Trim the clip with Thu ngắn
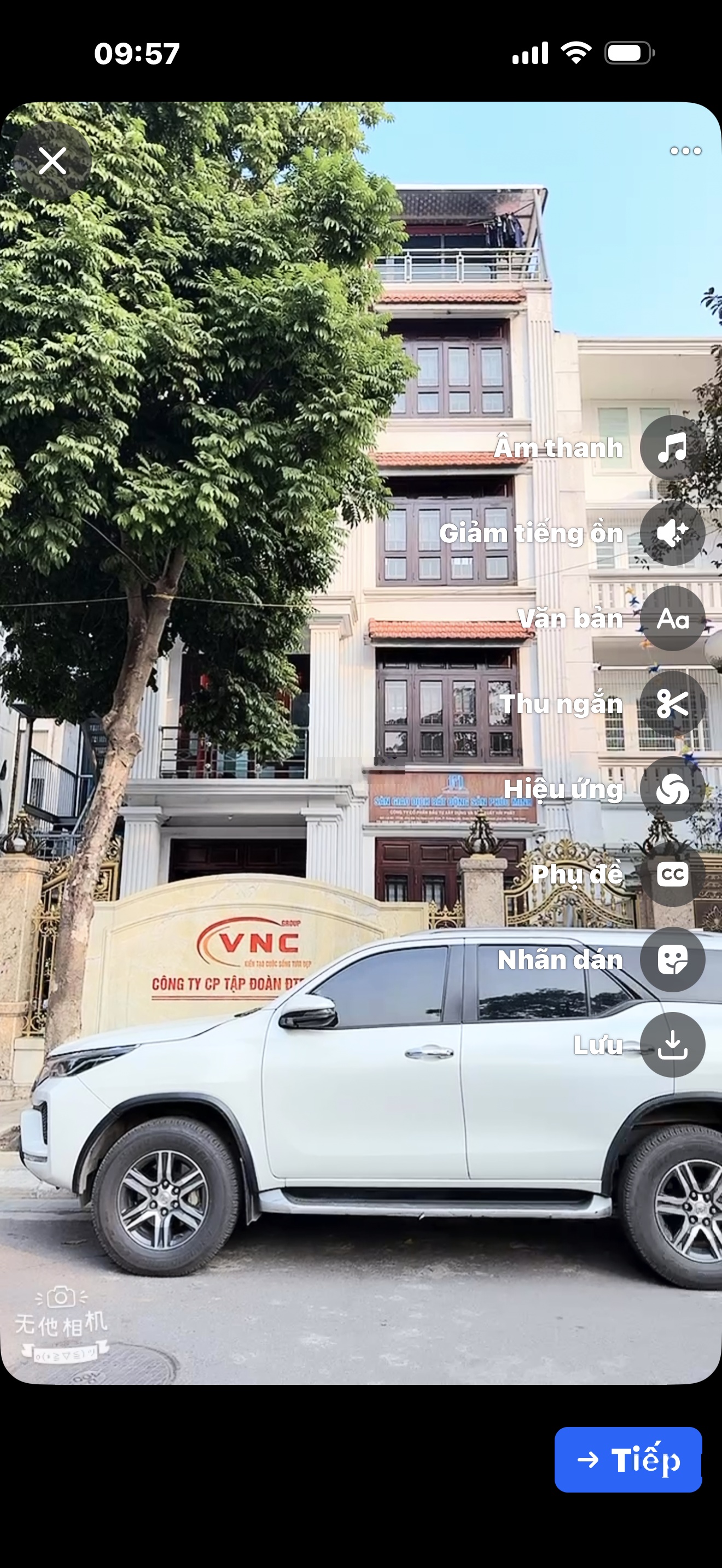722x1568 pixels. [672, 704]
